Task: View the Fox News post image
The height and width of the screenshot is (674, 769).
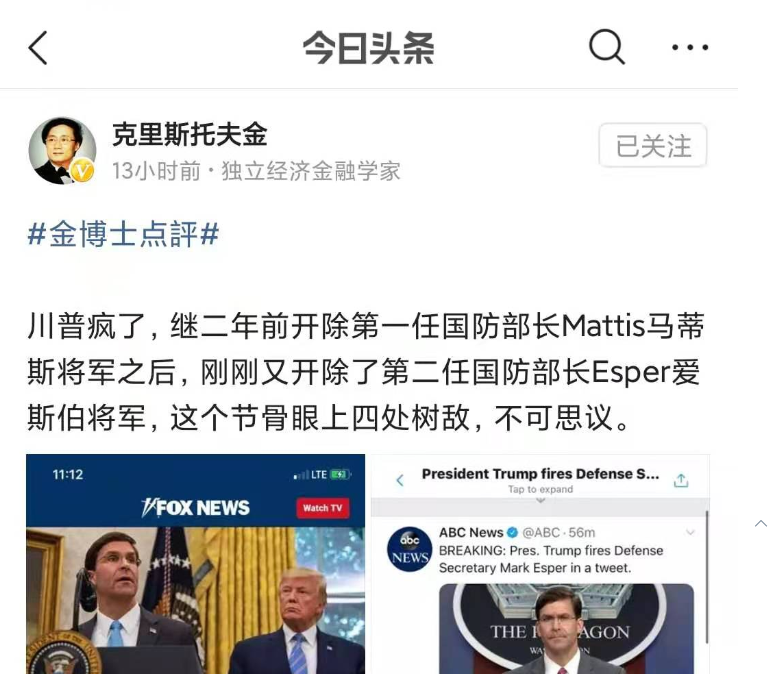Action: [196, 565]
